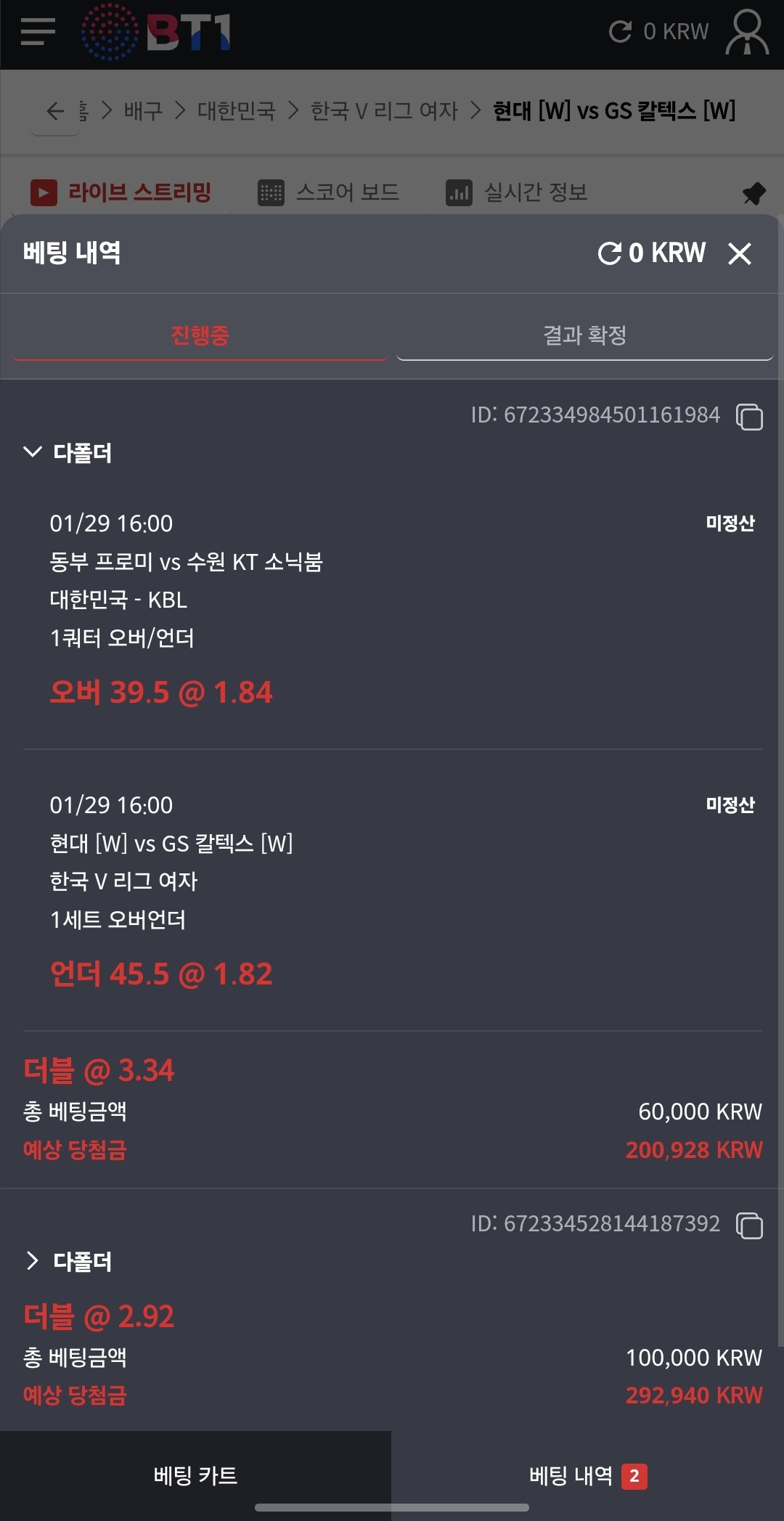The width and height of the screenshot is (784, 1521).
Task: Open the 베팅 카트 tab
Action: (195, 1475)
